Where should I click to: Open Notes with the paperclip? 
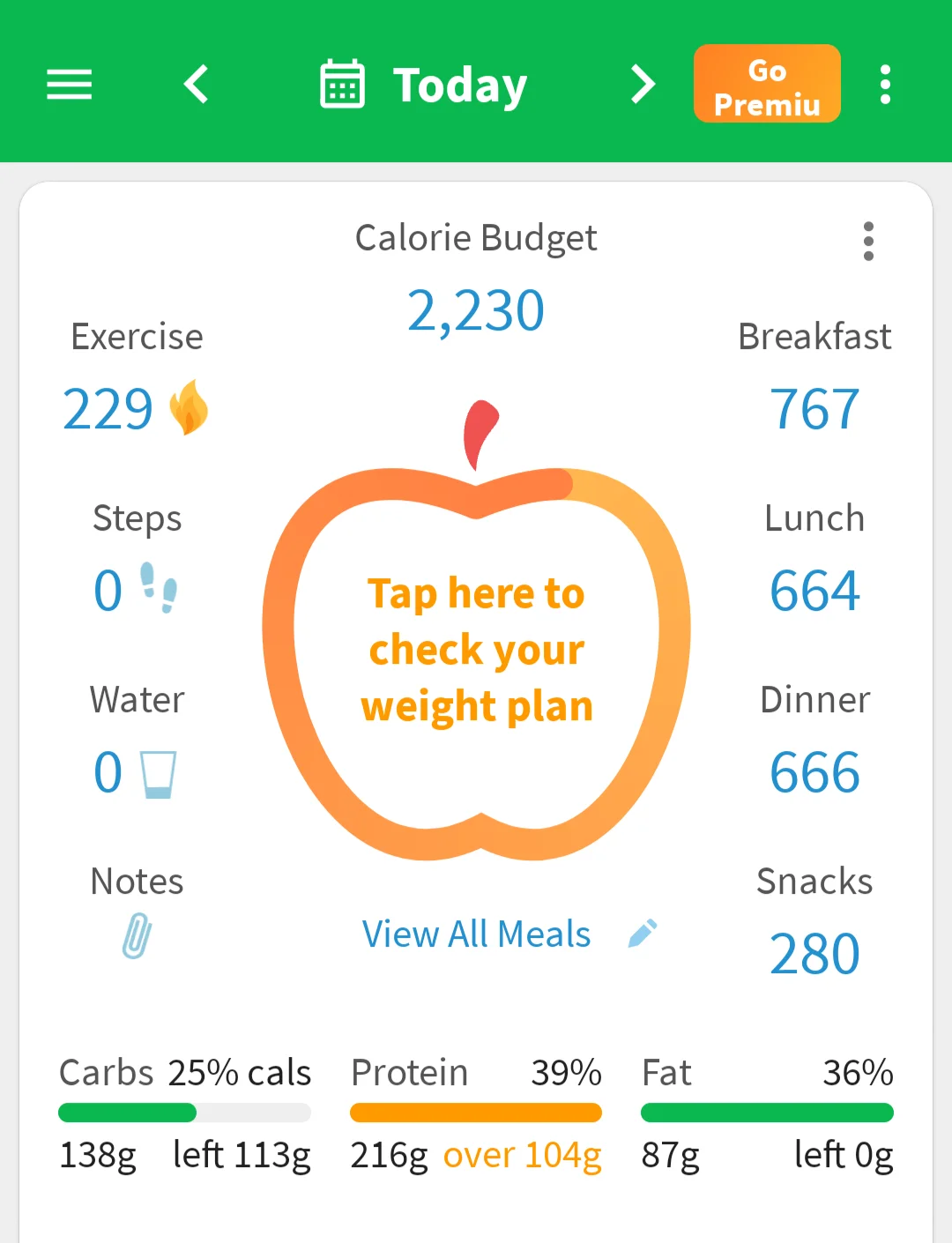(x=137, y=935)
